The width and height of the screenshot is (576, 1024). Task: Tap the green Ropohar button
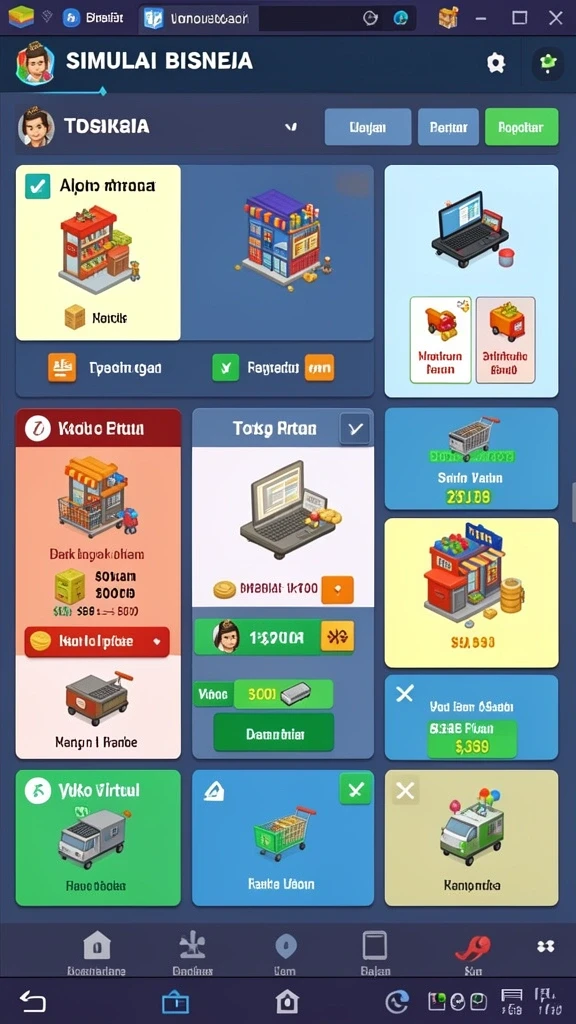521,127
